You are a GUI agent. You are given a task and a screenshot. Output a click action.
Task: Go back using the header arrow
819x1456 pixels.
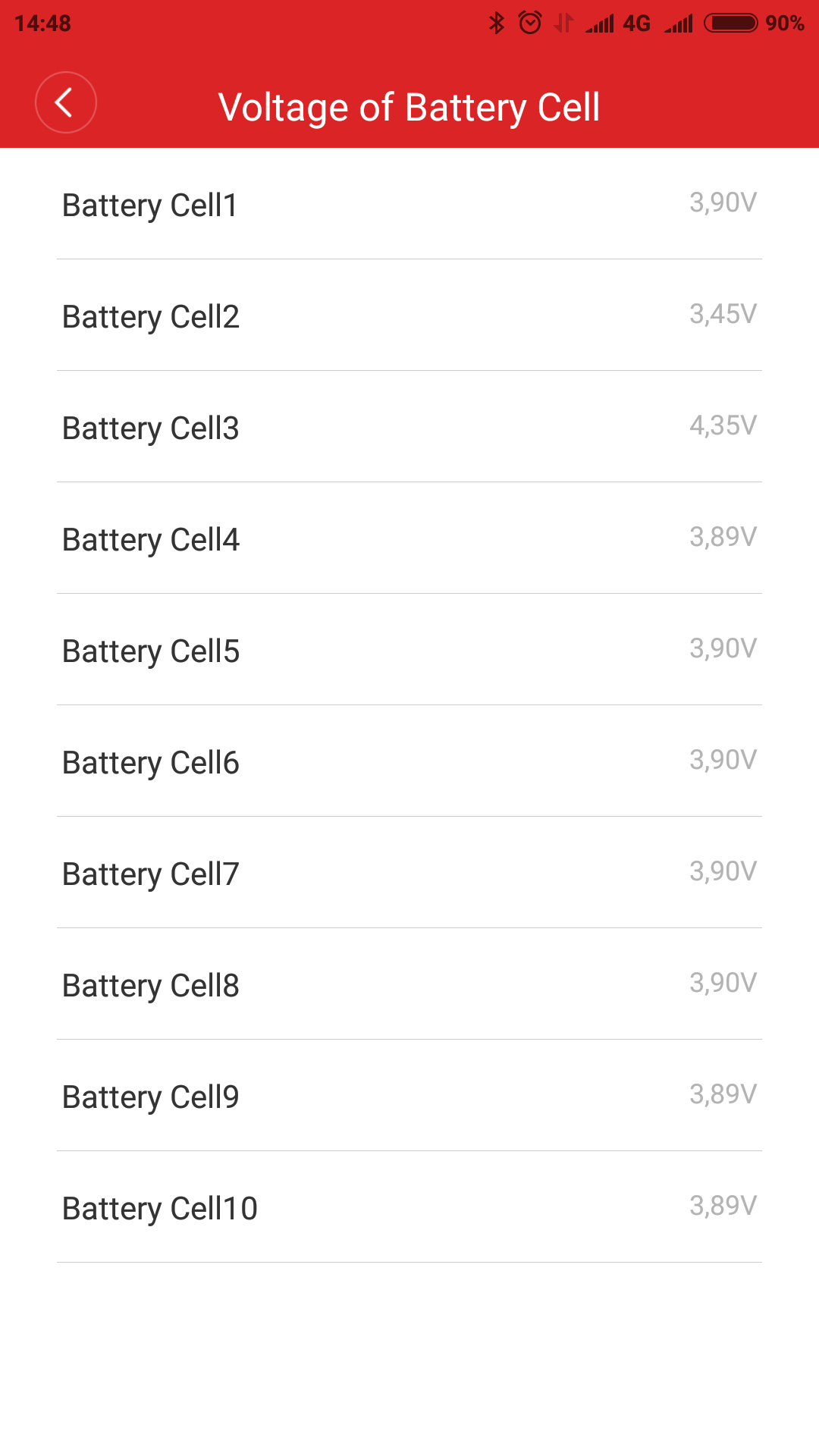point(66,102)
